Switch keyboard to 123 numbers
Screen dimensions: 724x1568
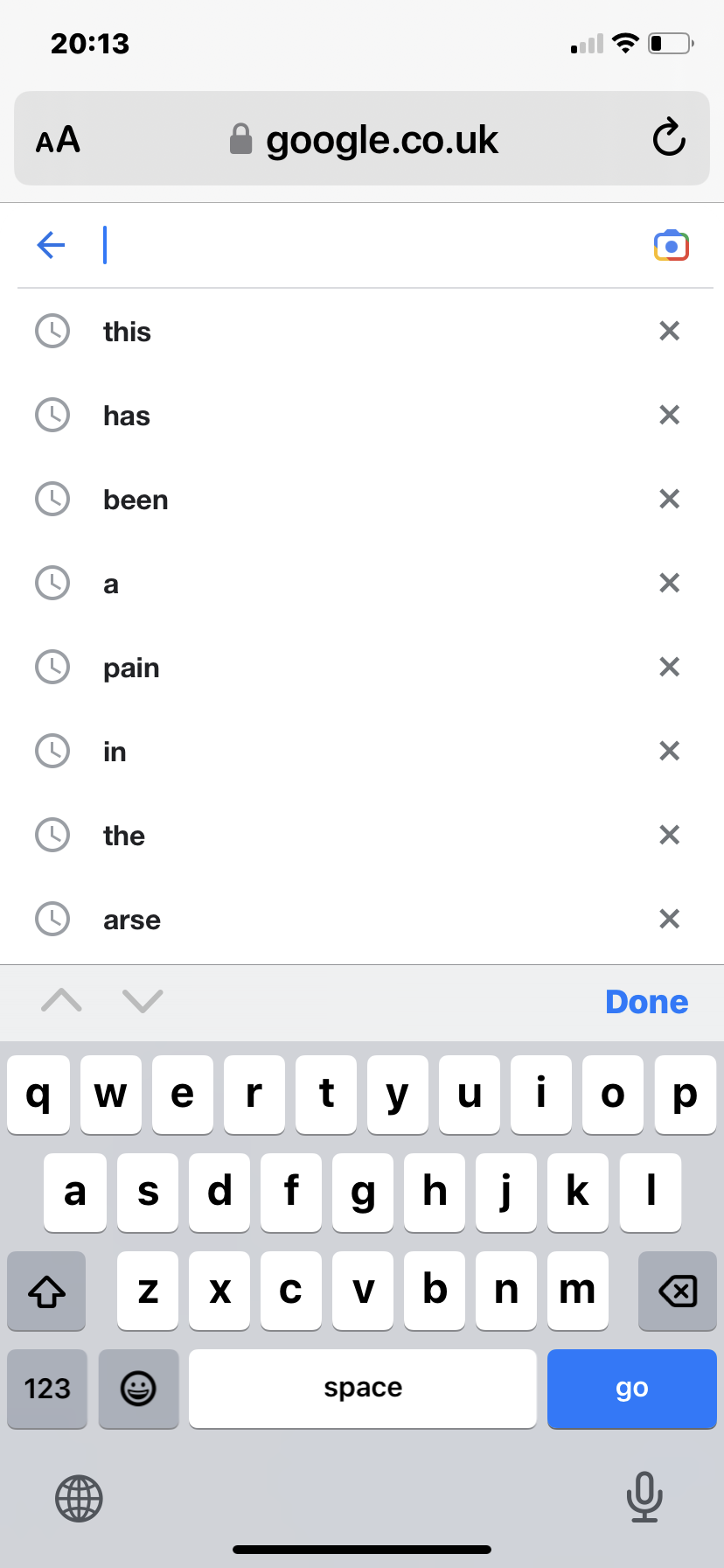click(47, 1389)
